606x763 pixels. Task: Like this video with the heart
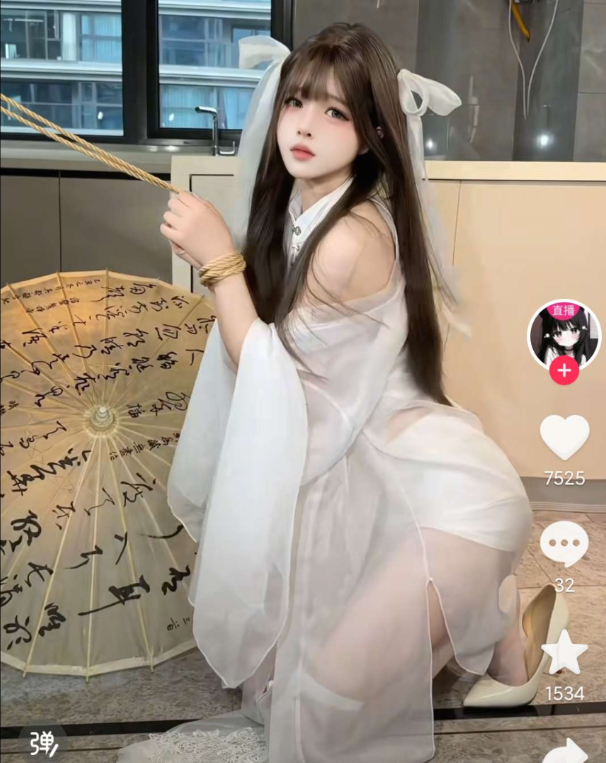pyautogui.click(x=564, y=437)
